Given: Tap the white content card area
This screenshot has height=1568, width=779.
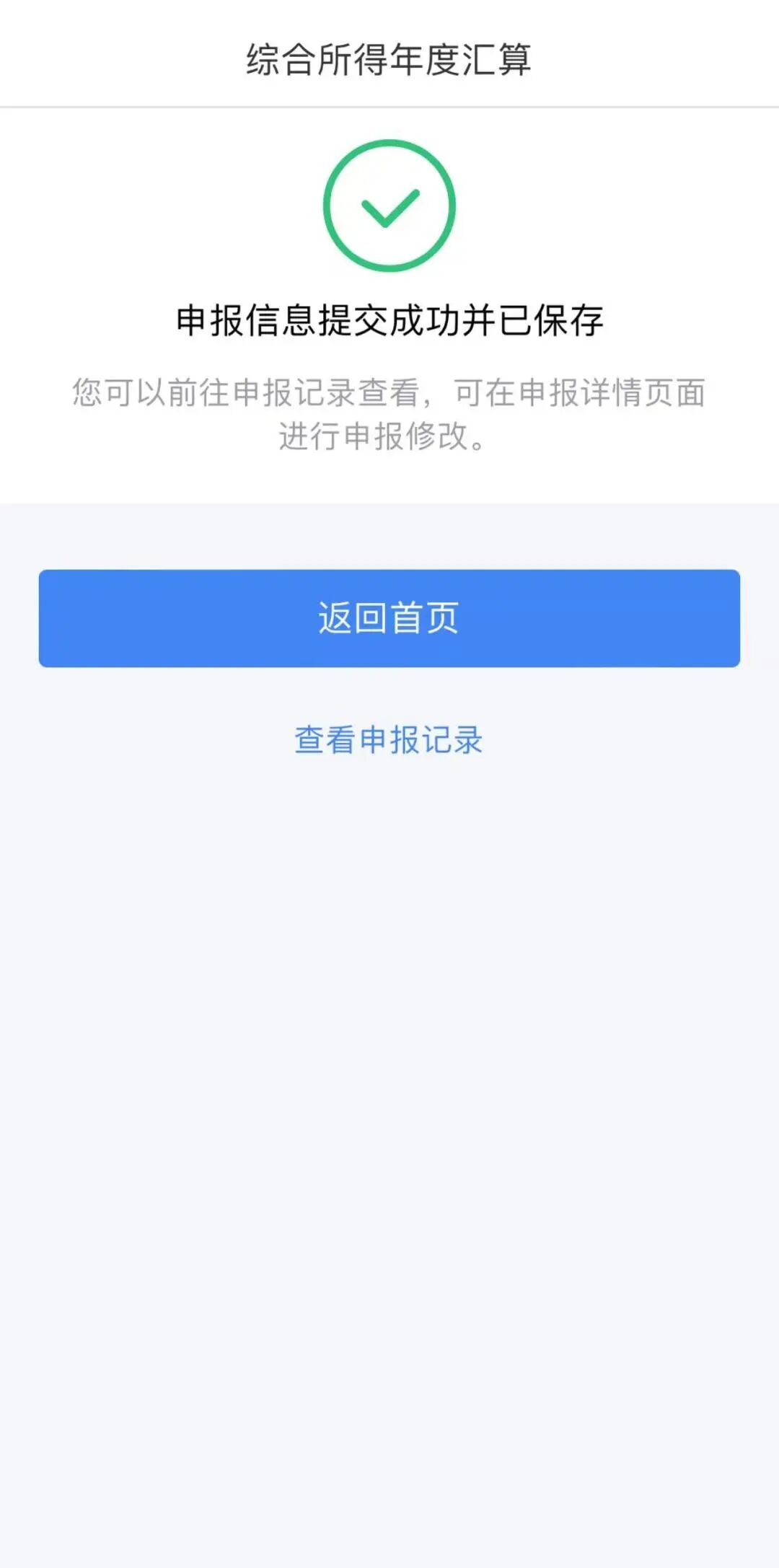Looking at the screenshot, I should pos(389,303).
